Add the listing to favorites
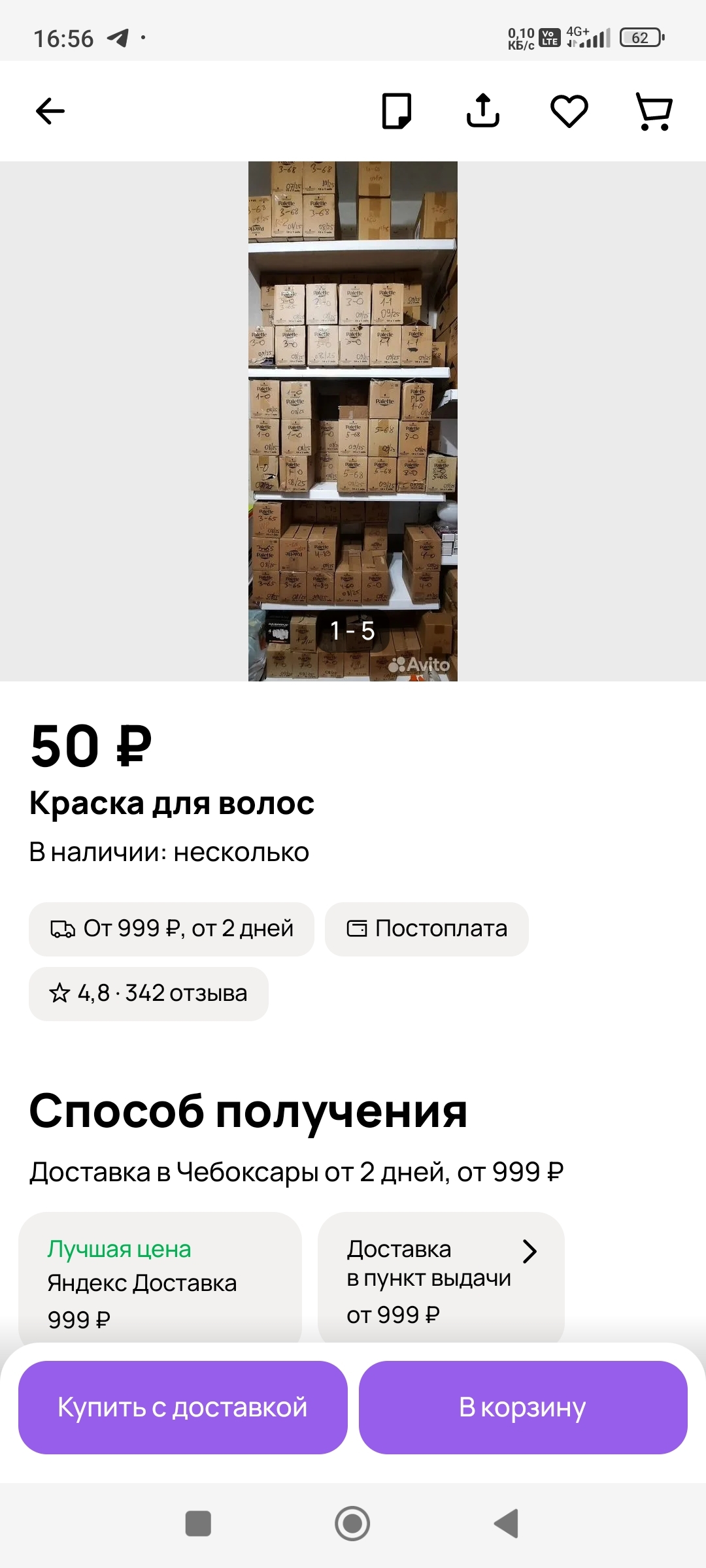Screen dimensions: 706x1568 pyautogui.click(x=569, y=111)
